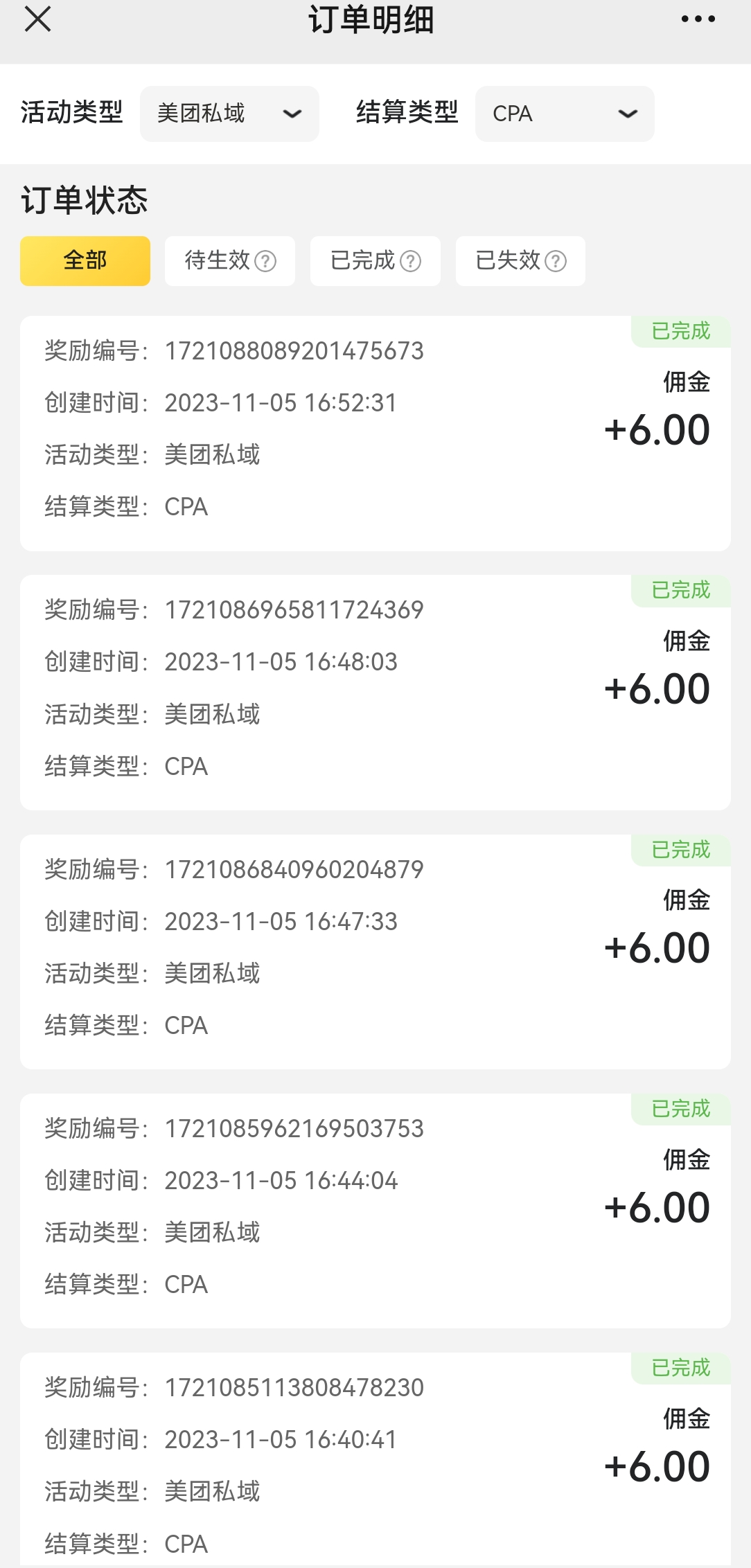Viewport: 751px width, 1568px height.
Task: Close the 订单明细 page
Action: tap(37, 19)
